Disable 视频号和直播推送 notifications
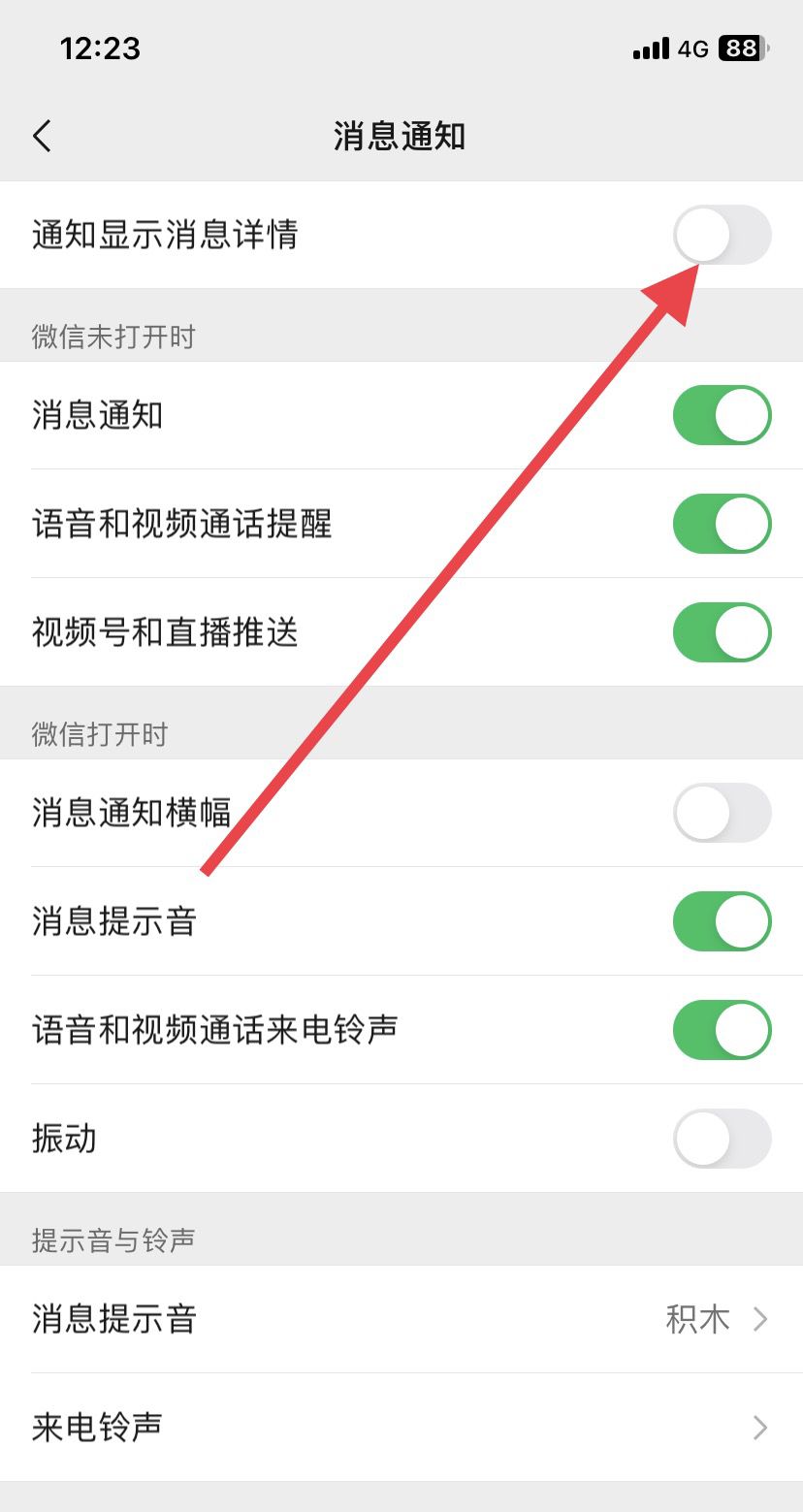 tap(722, 632)
